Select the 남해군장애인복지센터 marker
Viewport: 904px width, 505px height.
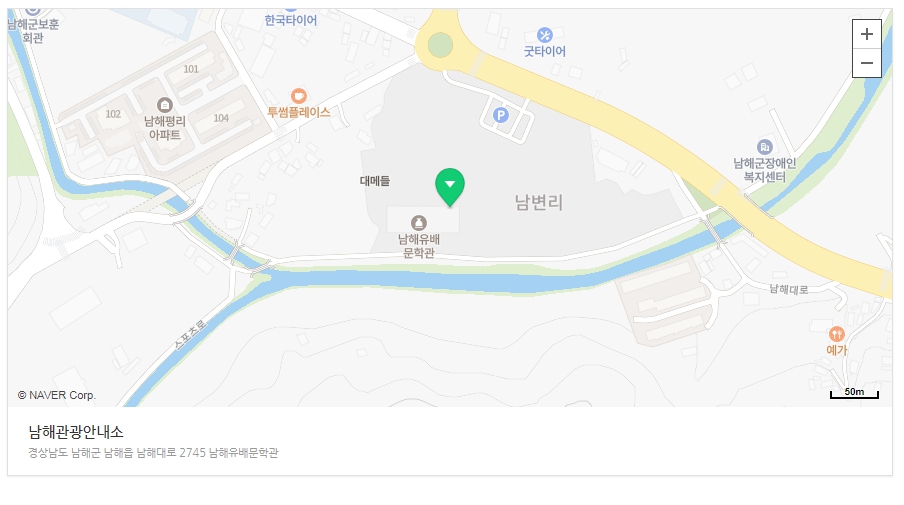click(765, 147)
